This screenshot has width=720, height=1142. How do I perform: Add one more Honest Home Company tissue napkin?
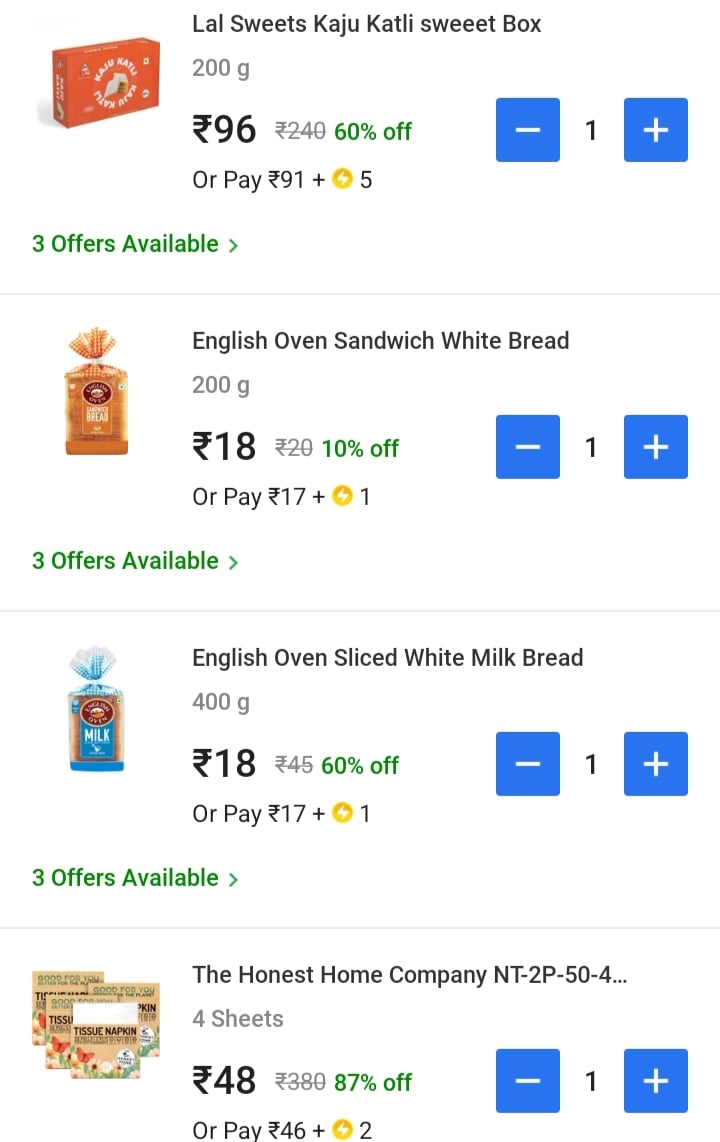point(655,1081)
